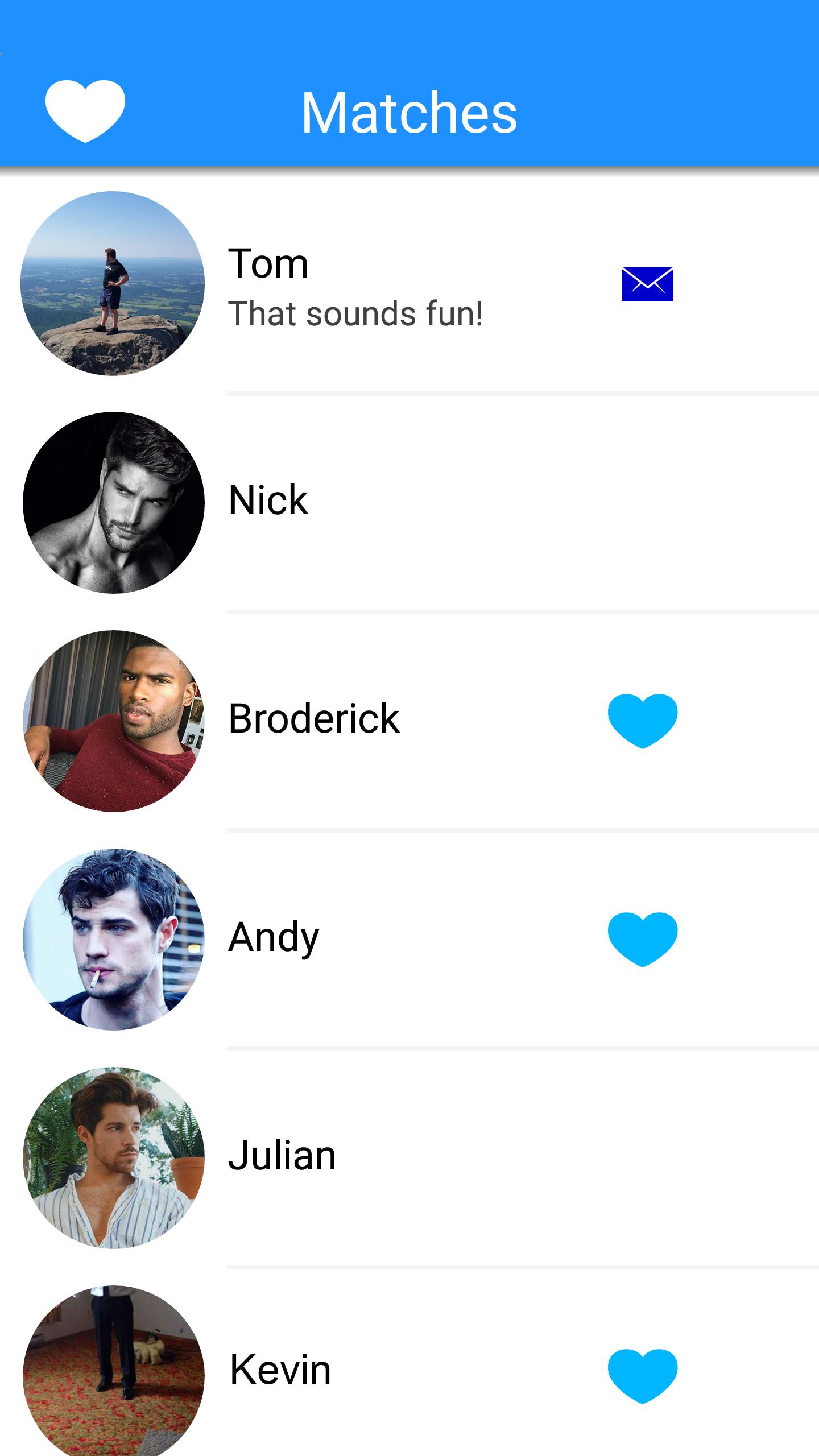Tap the white heart icon in header
Viewport: 819px width, 1456px height.
tap(85, 111)
